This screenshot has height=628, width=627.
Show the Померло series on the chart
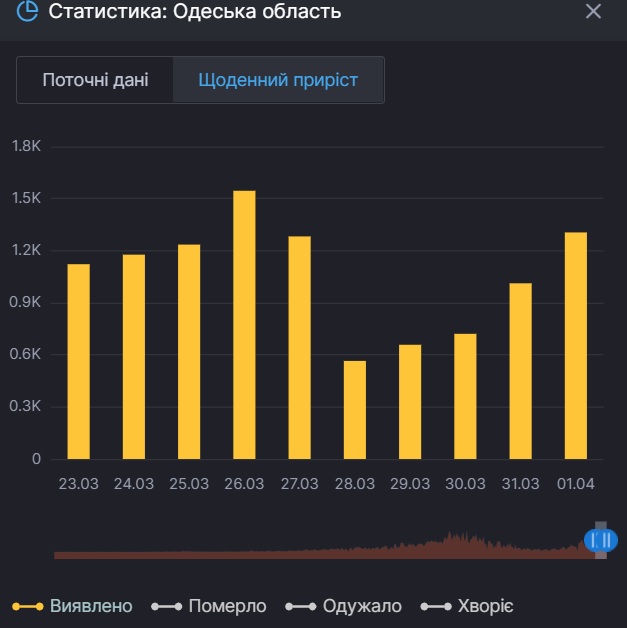click(209, 606)
